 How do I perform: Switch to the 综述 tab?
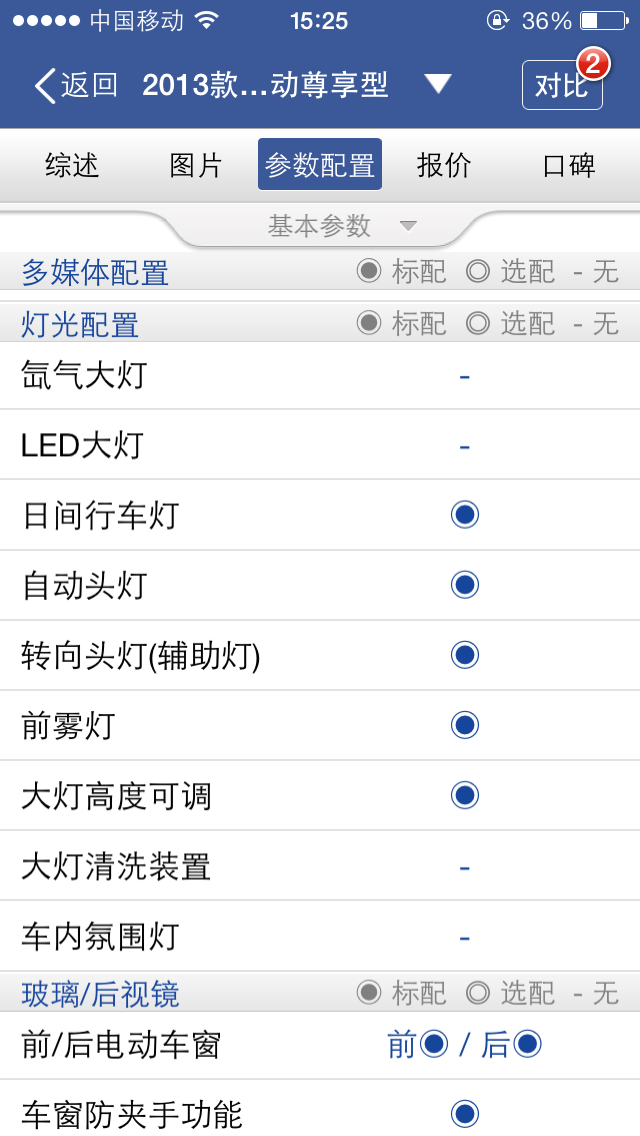(72, 165)
